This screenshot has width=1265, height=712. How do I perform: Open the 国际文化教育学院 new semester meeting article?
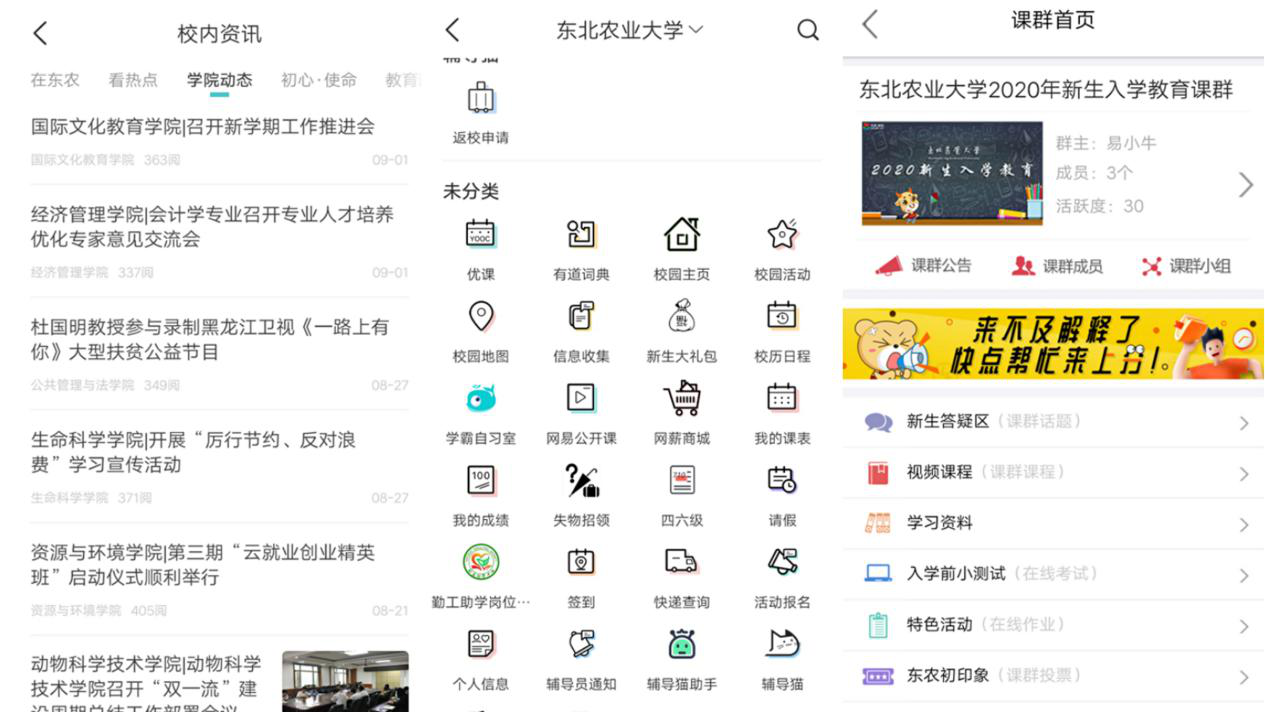(203, 127)
